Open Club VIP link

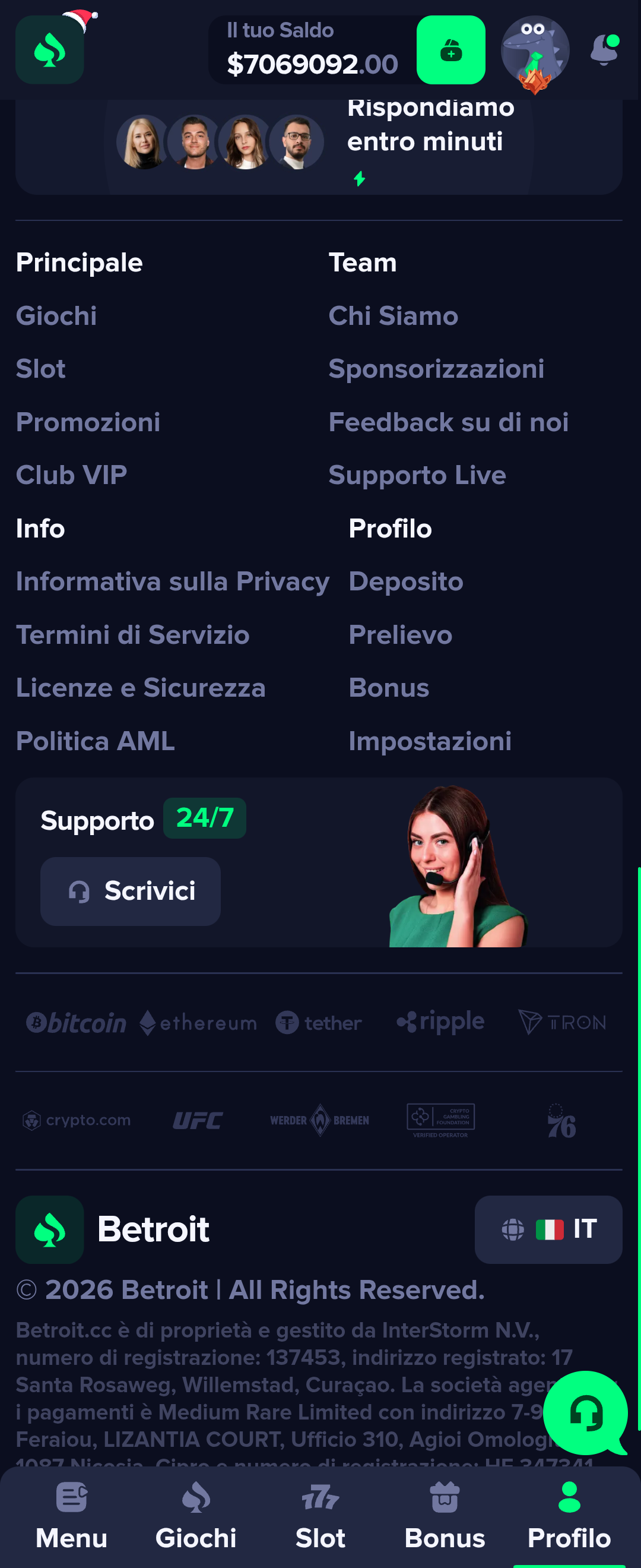[x=71, y=475]
